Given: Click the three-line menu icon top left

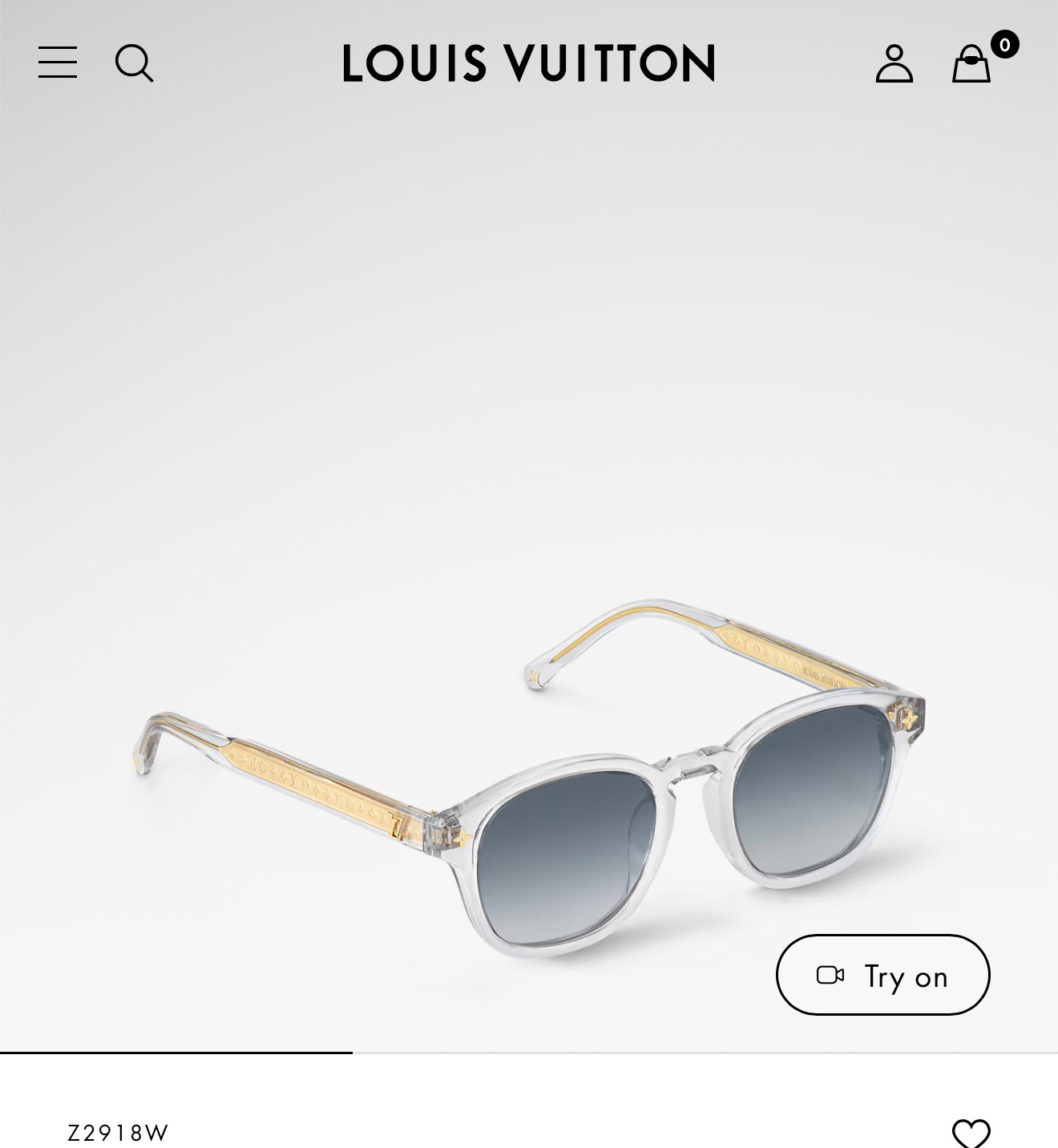Looking at the screenshot, I should pos(56,63).
